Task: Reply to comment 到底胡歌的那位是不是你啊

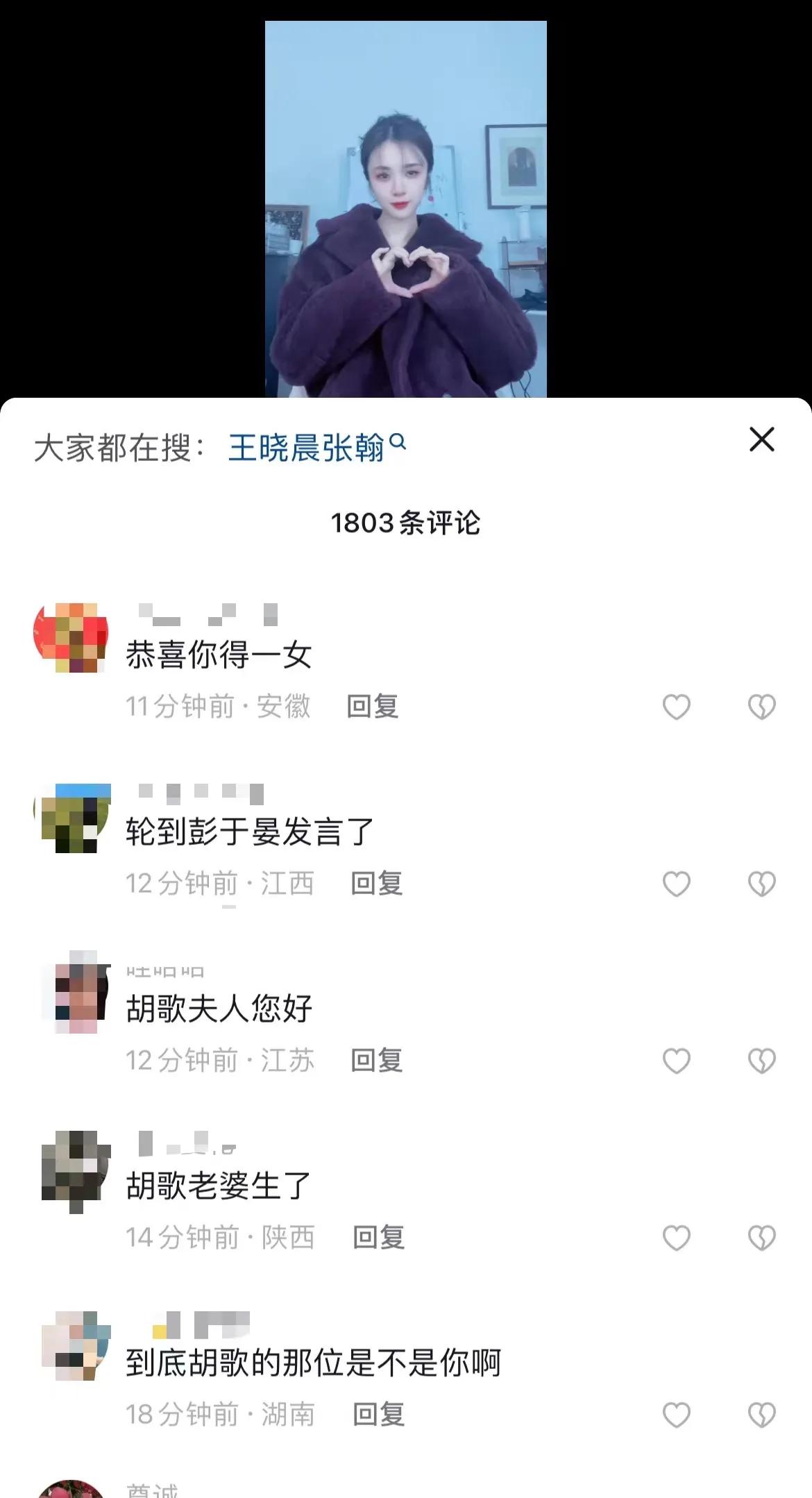Action: (x=378, y=1415)
